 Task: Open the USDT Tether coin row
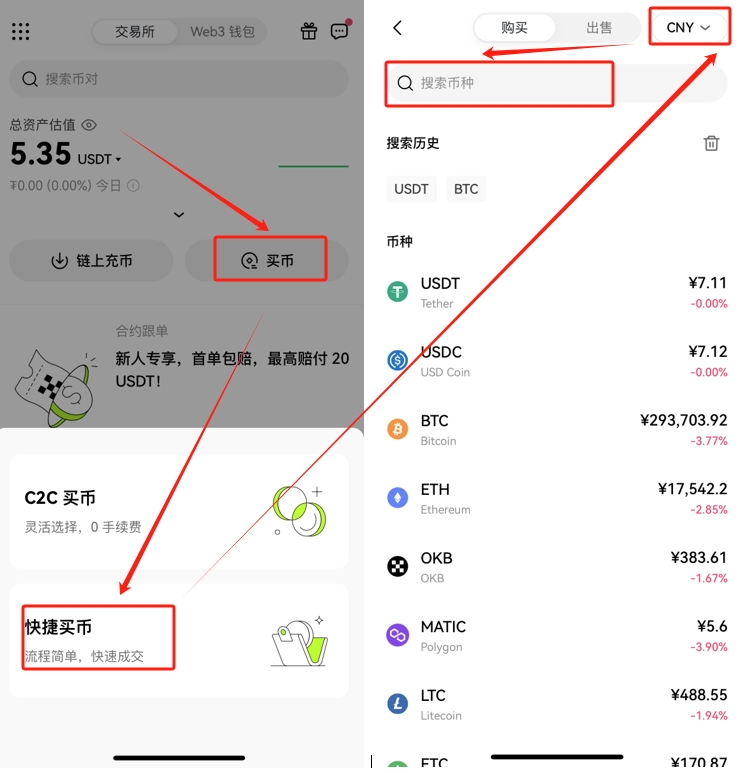click(556, 293)
